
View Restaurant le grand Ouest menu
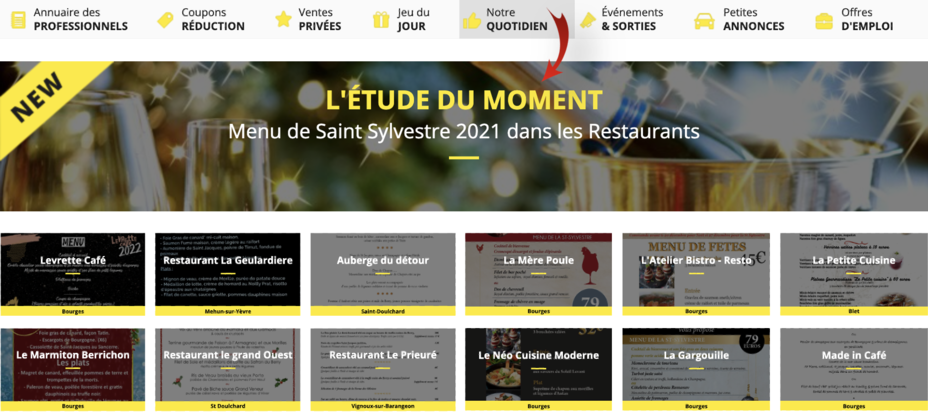pos(228,365)
